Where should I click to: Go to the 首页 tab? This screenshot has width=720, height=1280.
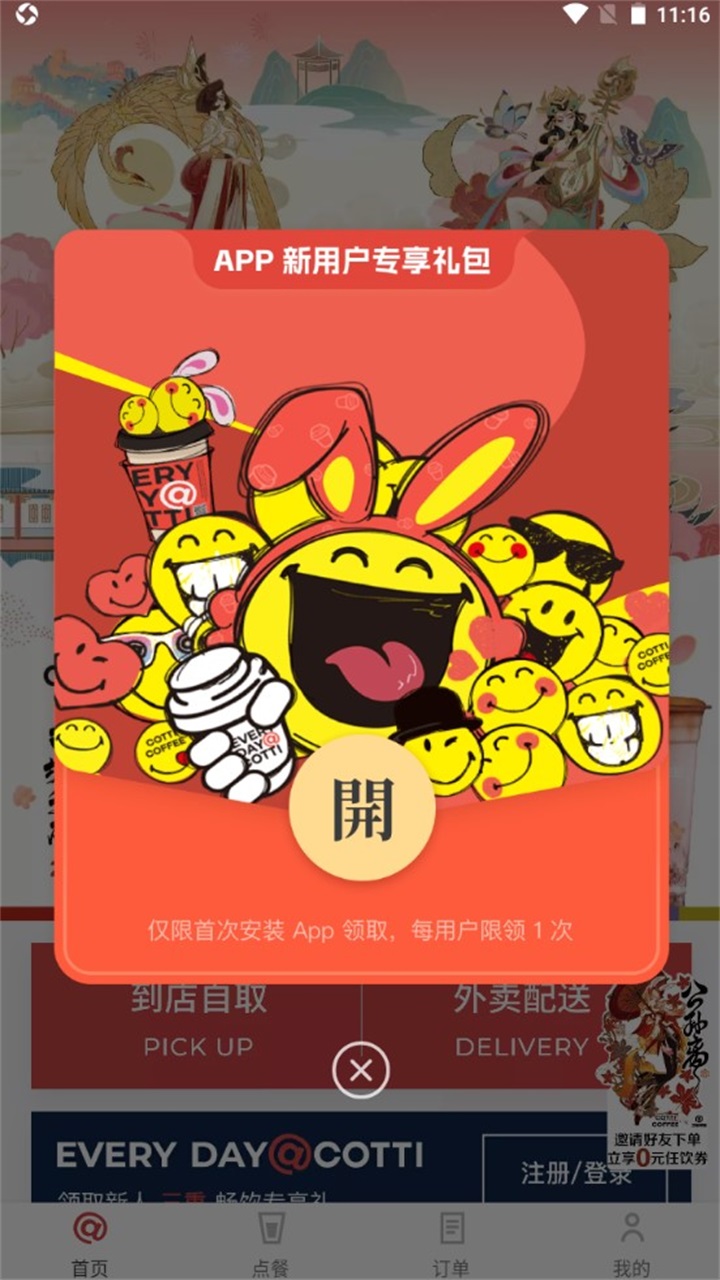coord(90,1243)
